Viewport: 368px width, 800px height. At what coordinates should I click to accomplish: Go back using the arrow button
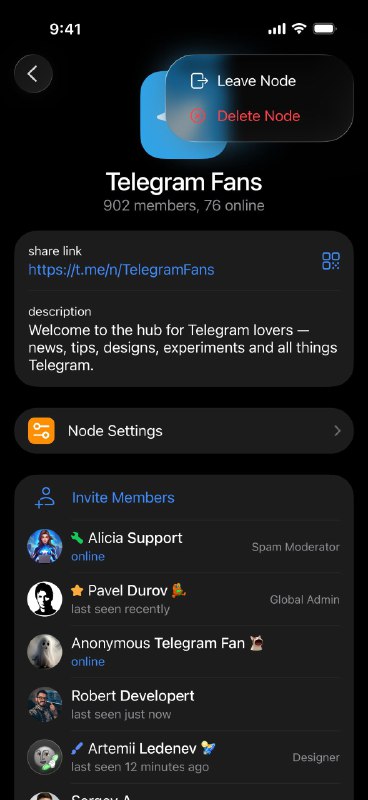coord(33,74)
